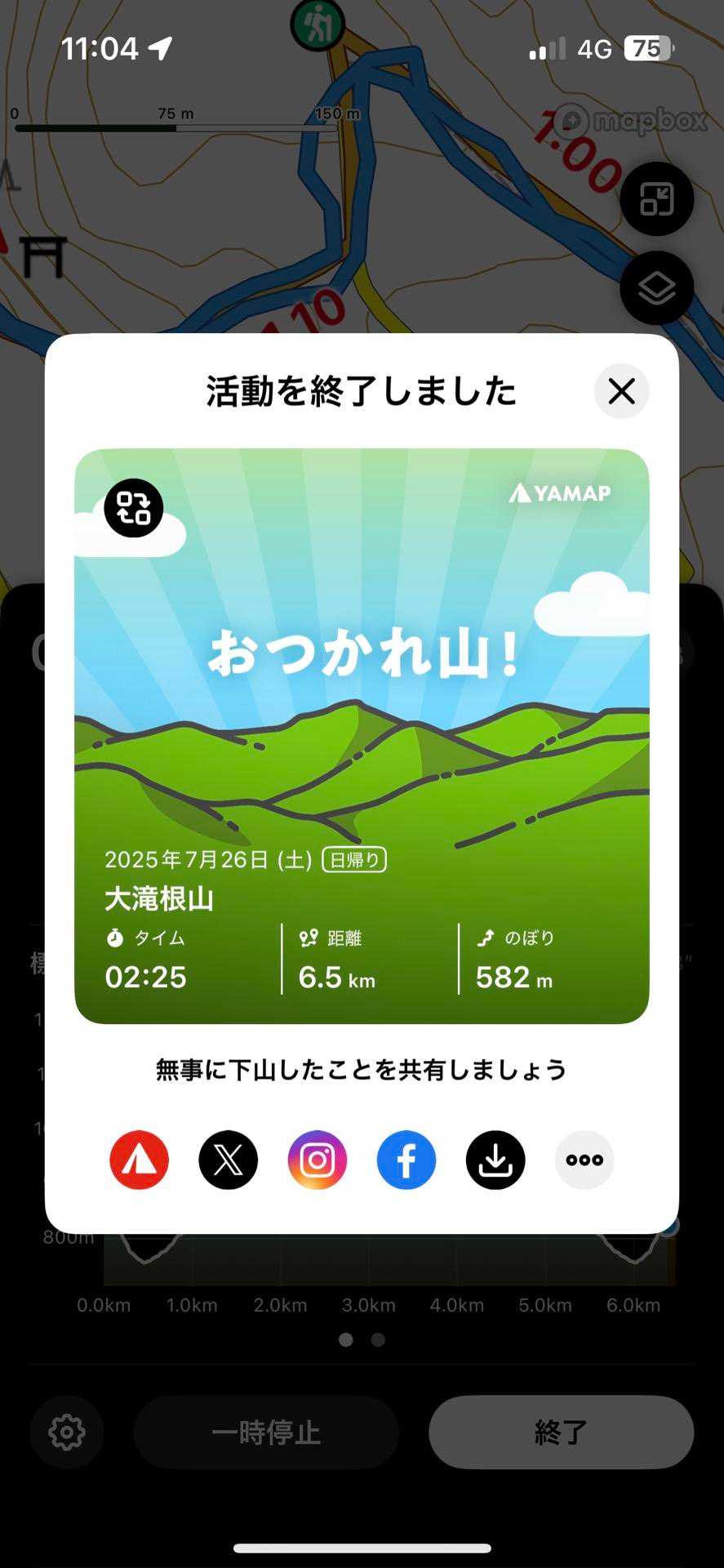
Task: Open more sharing options
Action: [584, 1160]
